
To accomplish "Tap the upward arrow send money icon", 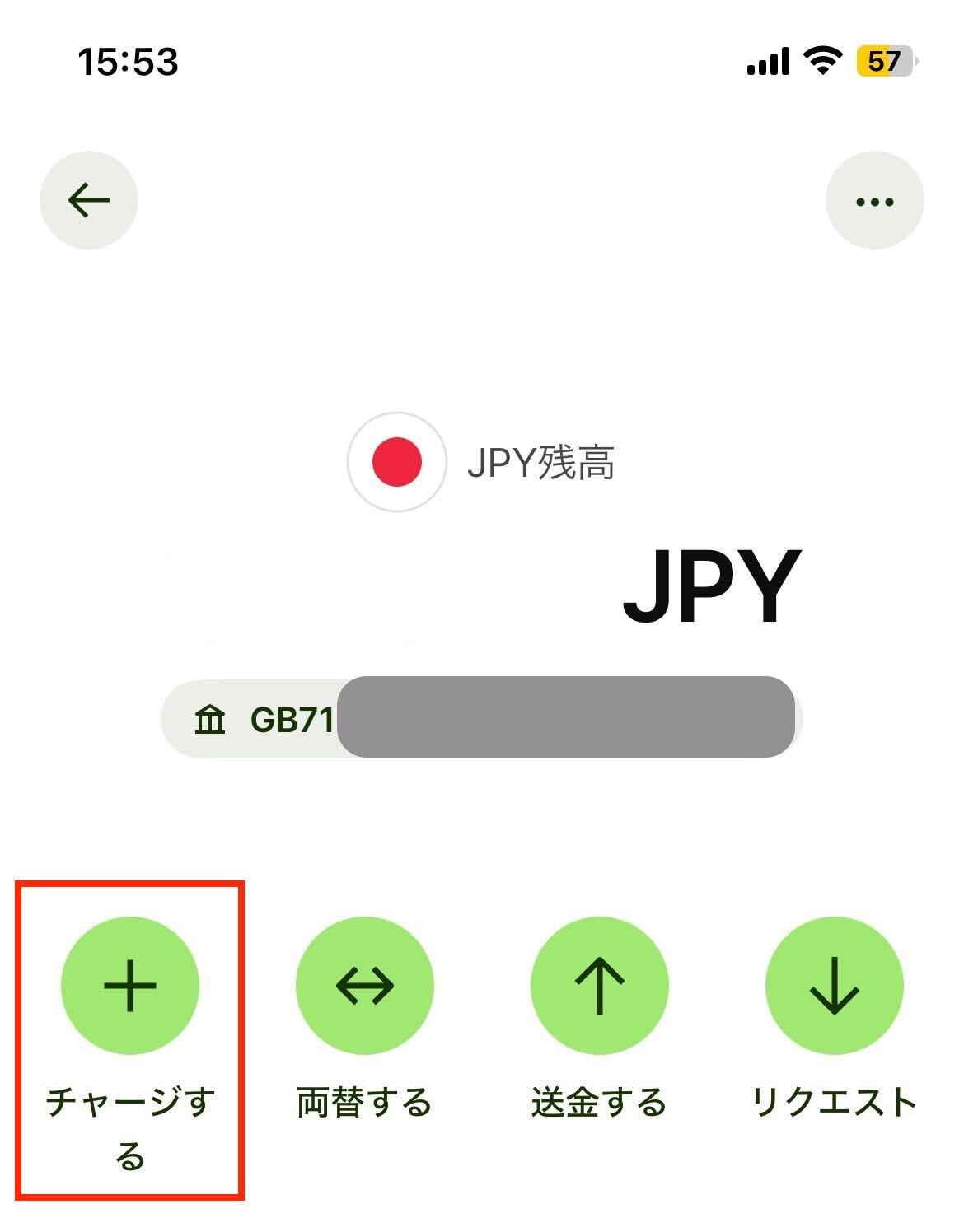I will (x=601, y=985).
